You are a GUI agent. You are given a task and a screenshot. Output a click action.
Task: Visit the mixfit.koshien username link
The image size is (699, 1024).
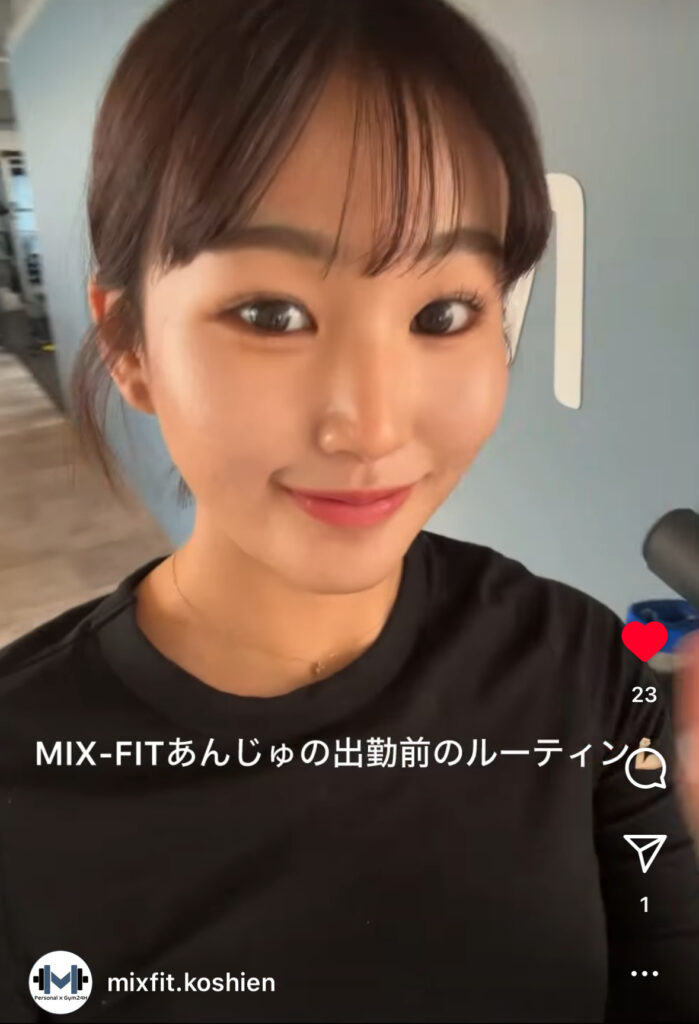(190, 983)
